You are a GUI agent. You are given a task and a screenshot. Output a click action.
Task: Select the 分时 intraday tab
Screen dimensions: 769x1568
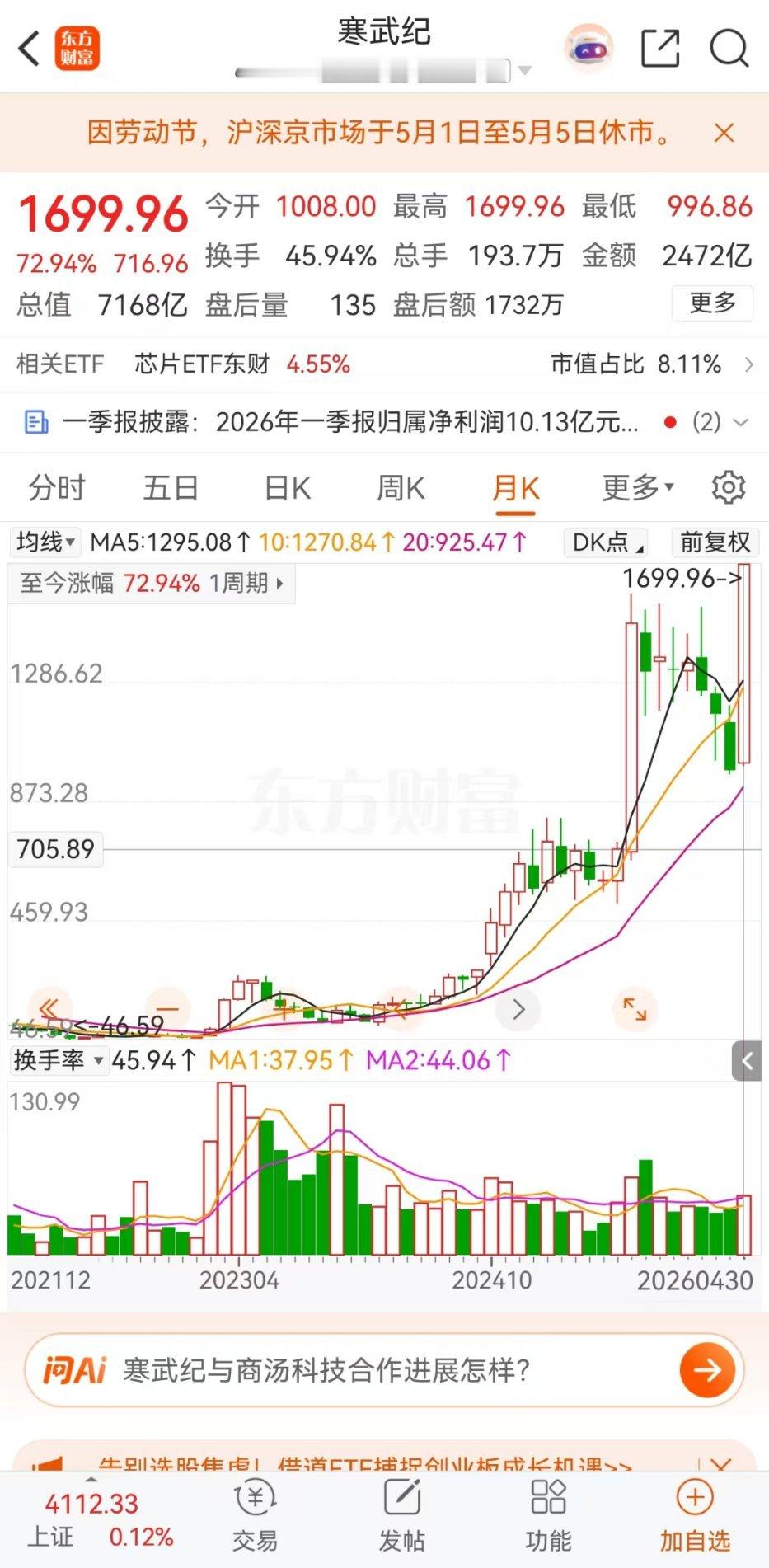(58, 487)
